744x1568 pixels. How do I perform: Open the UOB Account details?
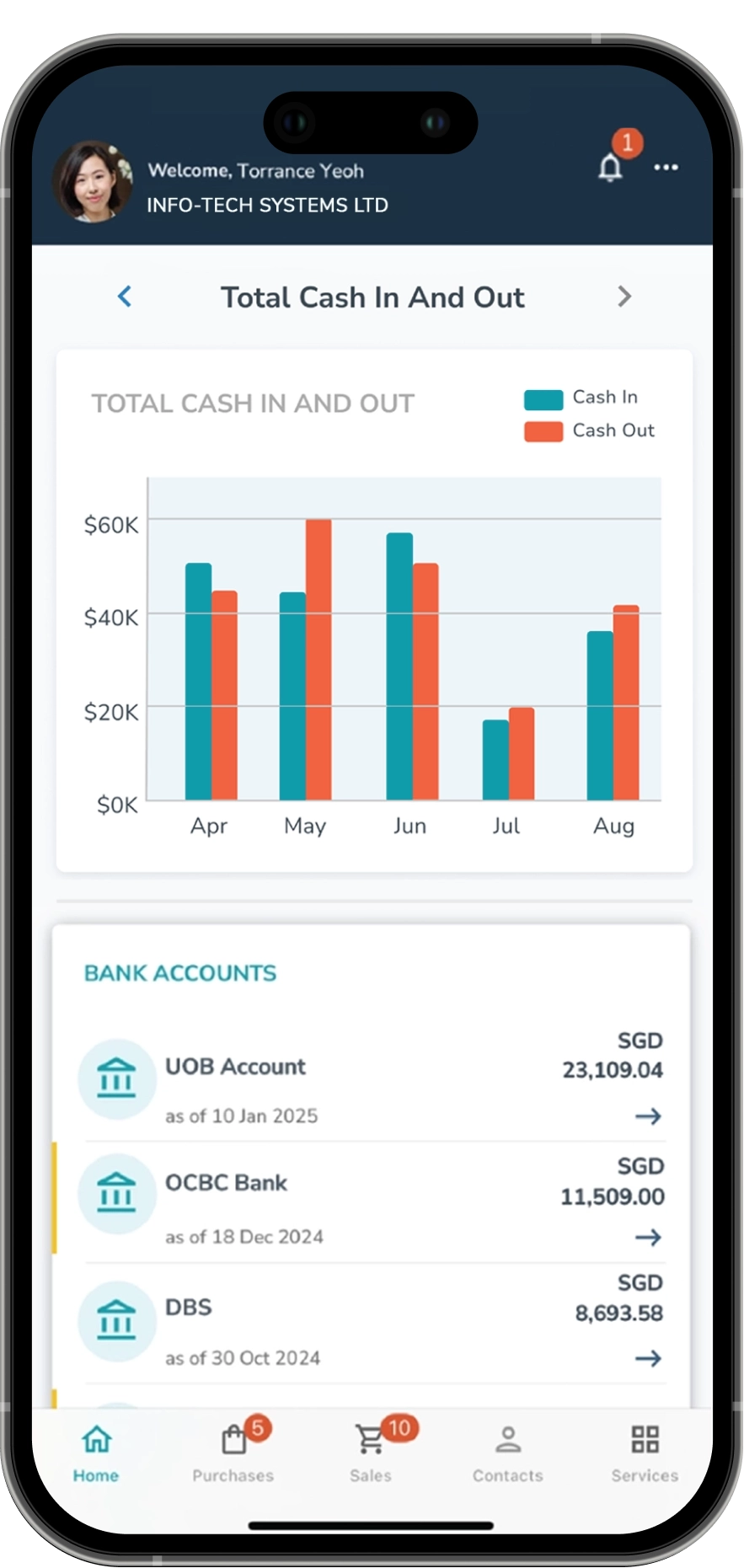tap(647, 1116)
